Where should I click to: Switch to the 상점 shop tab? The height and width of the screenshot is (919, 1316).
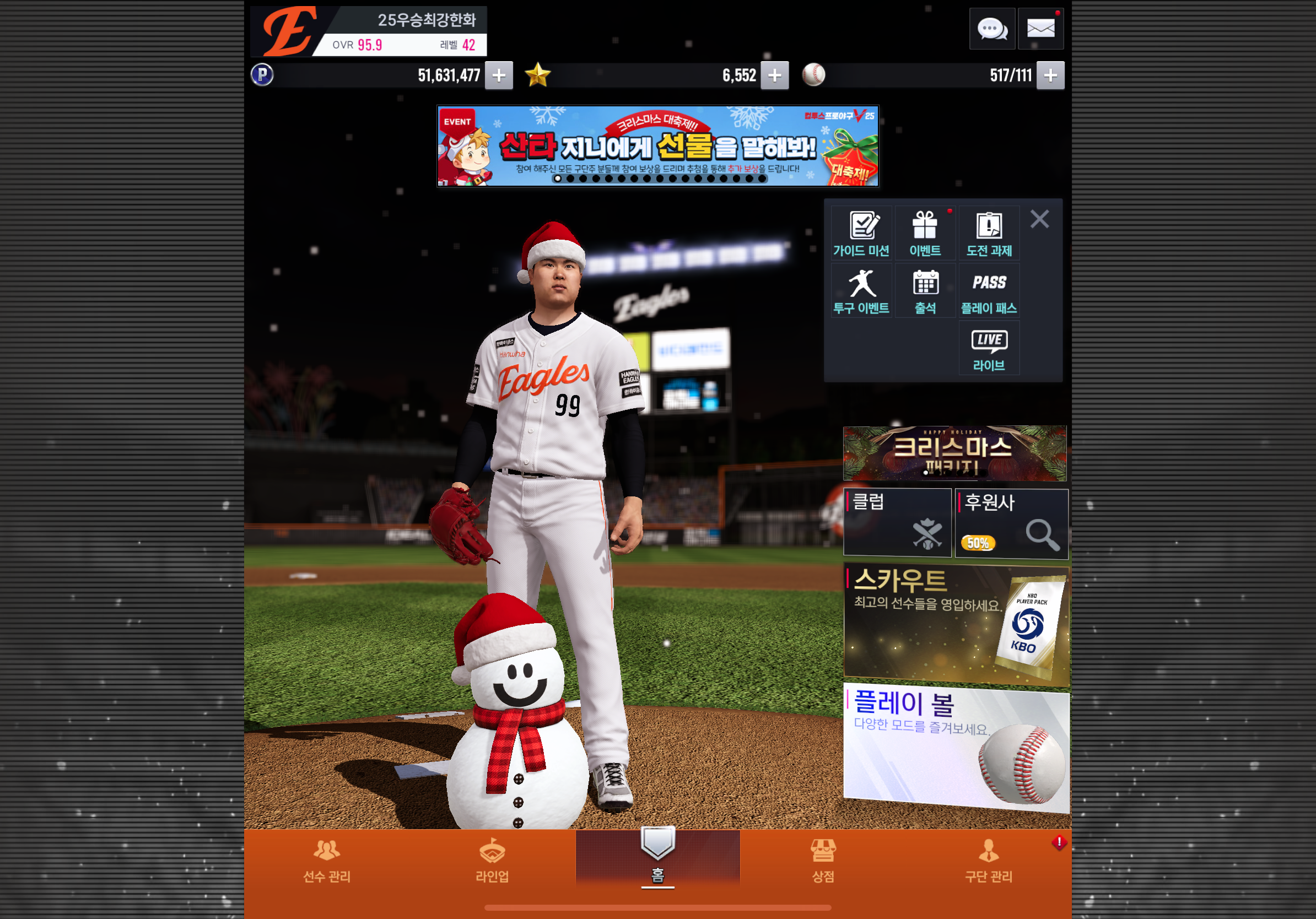823,861
